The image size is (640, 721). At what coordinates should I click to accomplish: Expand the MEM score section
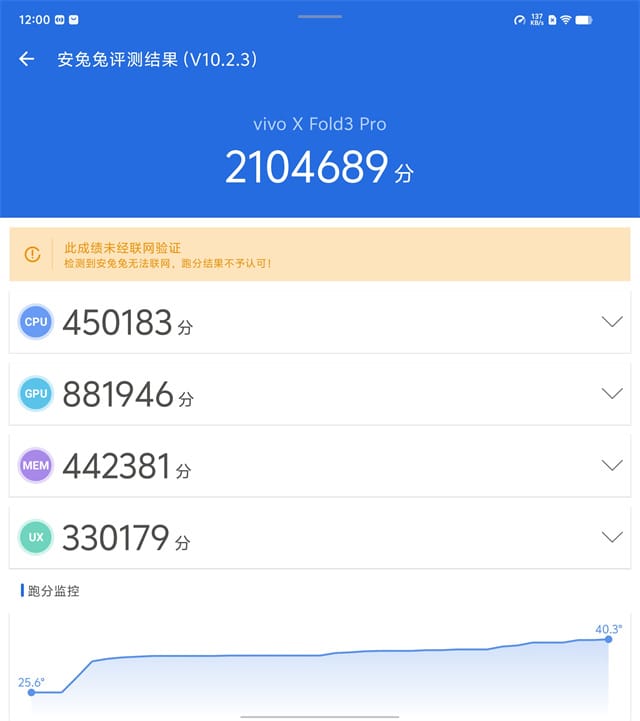(612, 465)
